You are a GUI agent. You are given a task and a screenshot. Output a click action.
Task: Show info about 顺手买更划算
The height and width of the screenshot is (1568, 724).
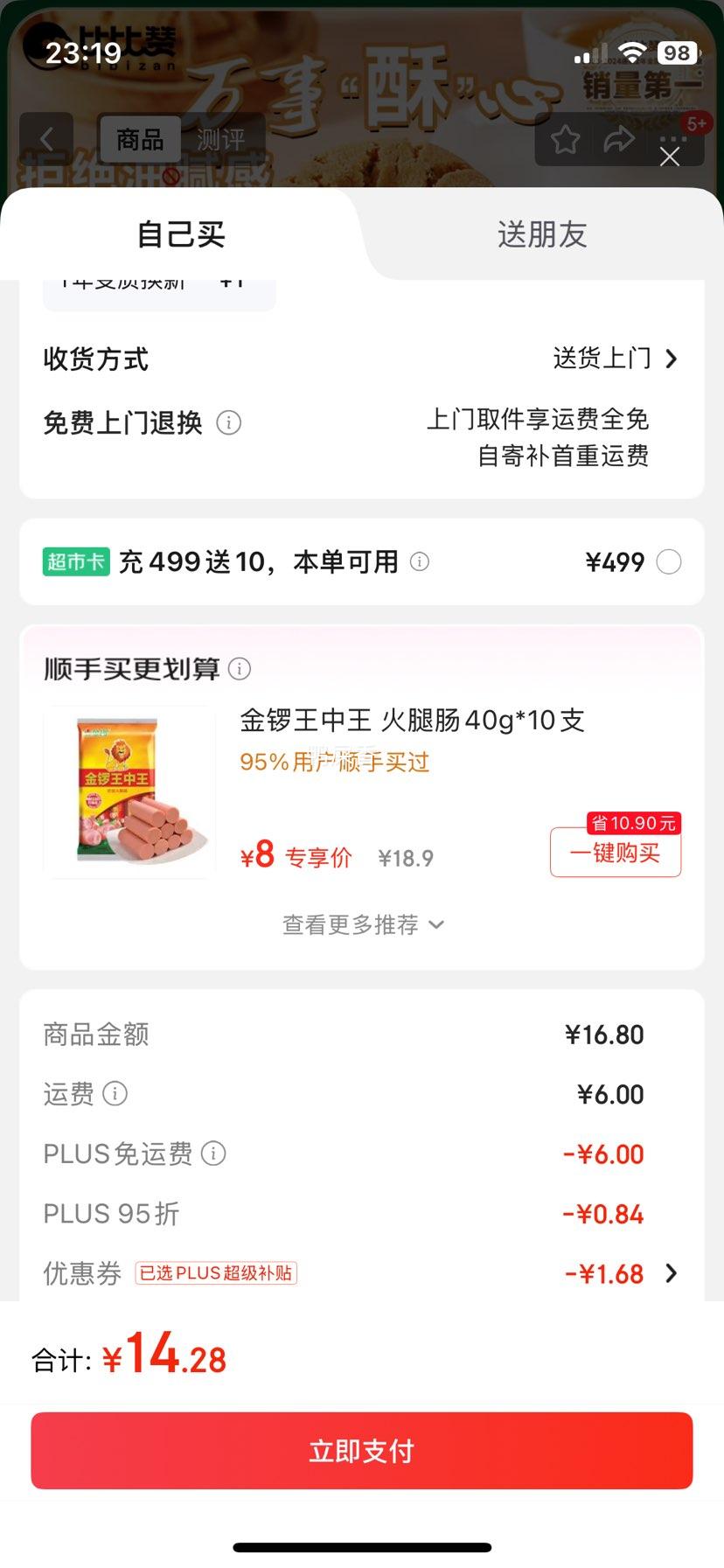tap(240, 669)
